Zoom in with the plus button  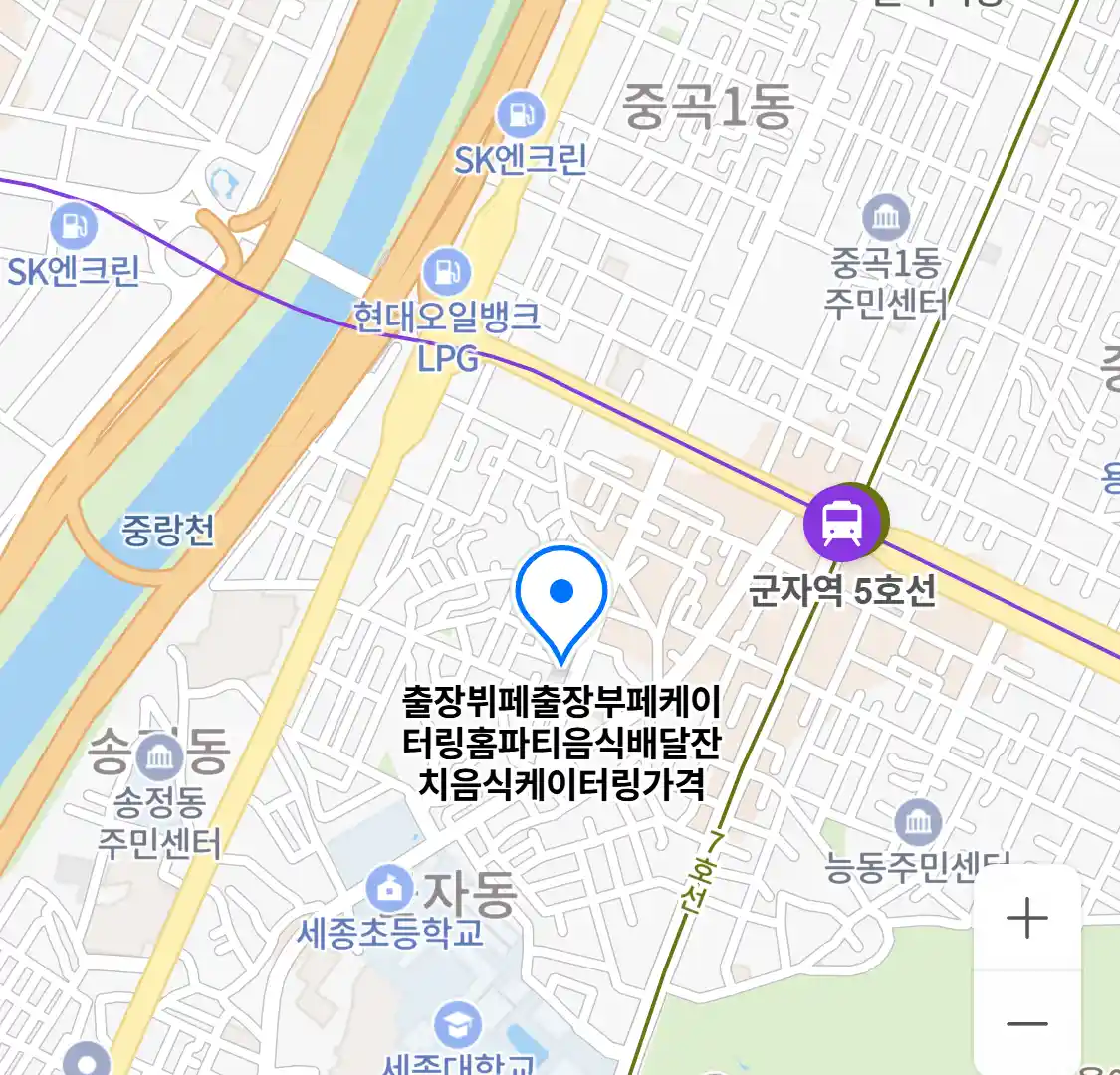coord(1026,918)
